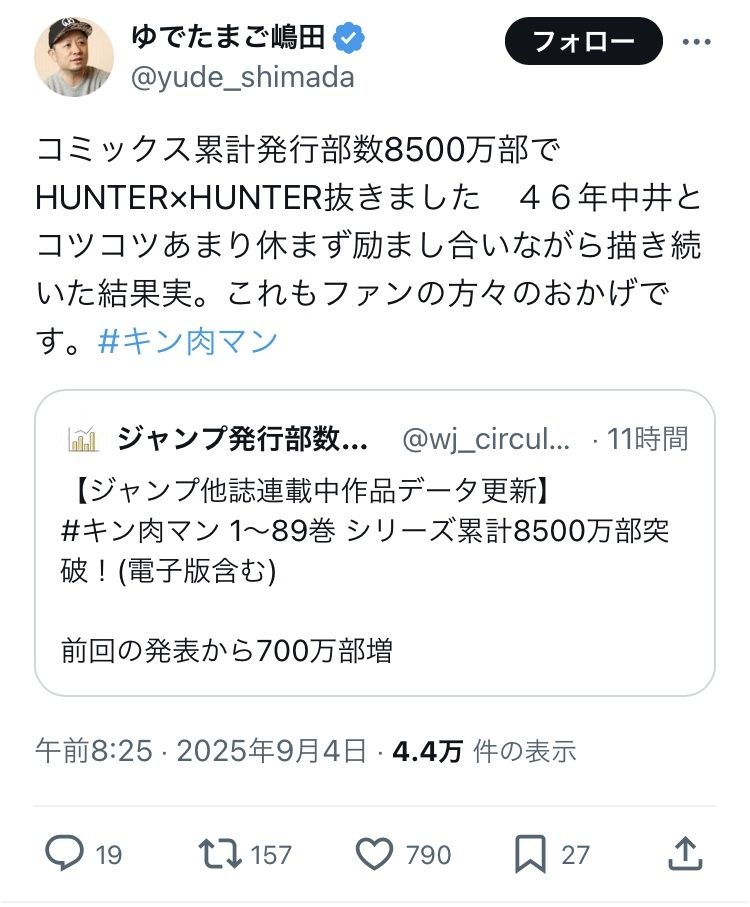Repost this tweet
This screenshot has width=750, height=907.
coord(220,854)
